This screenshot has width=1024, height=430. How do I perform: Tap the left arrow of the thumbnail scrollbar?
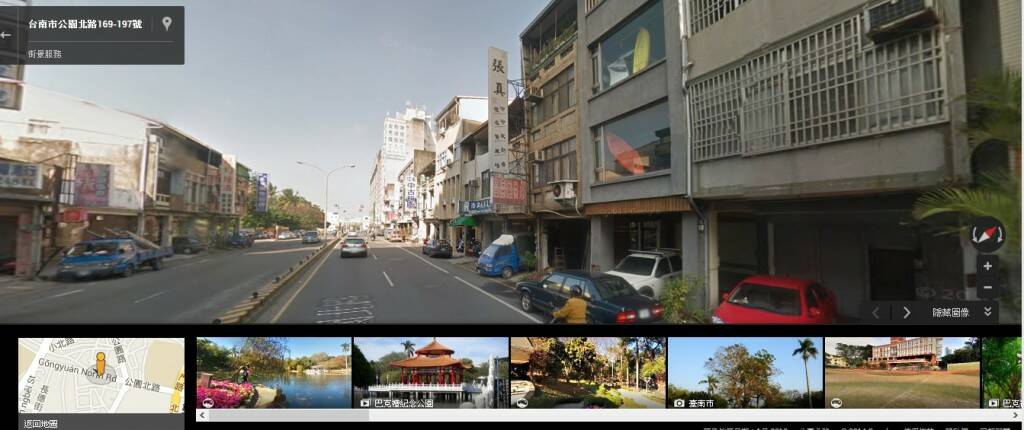pyautogui.click(x=201, y=415)
